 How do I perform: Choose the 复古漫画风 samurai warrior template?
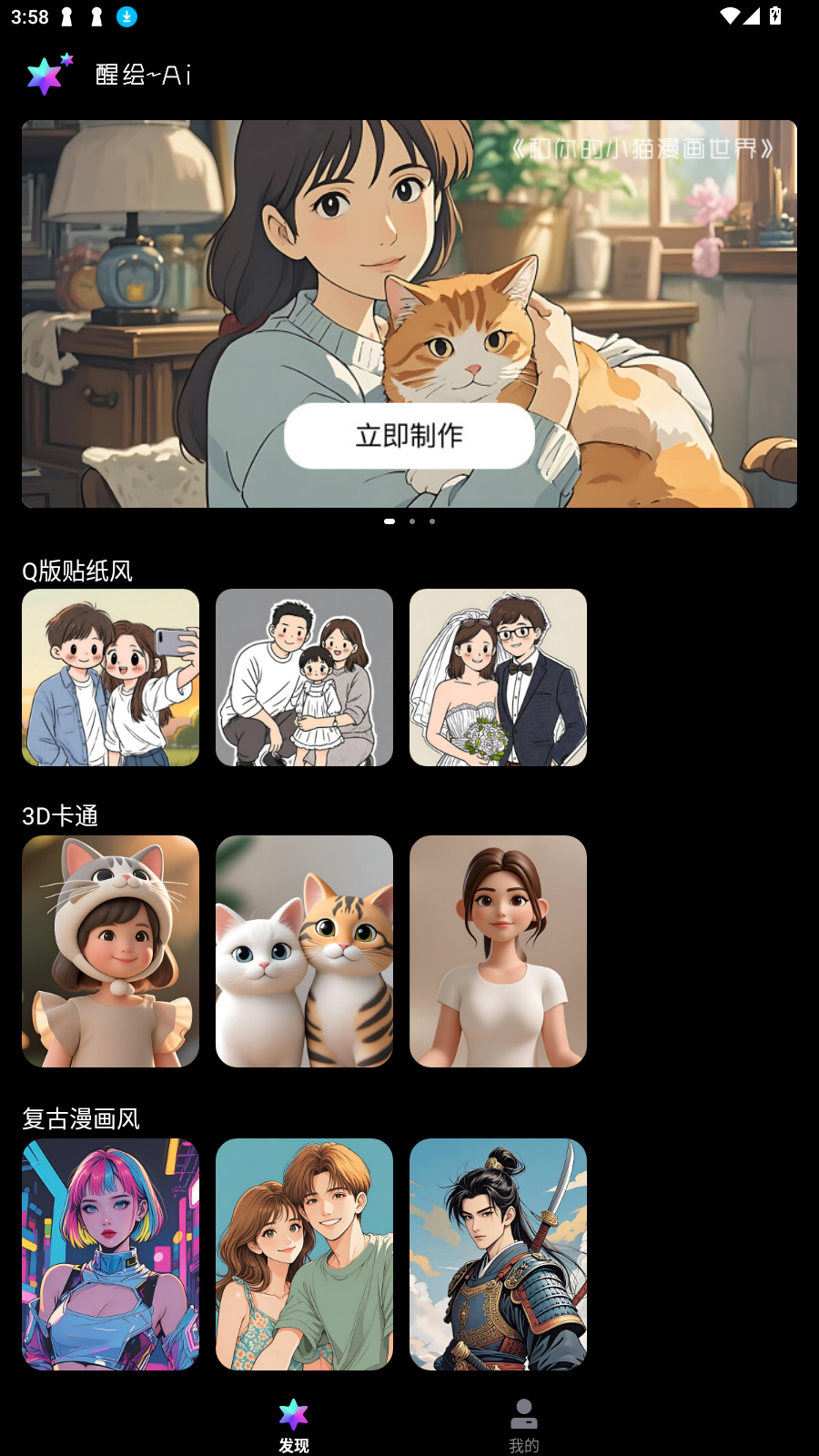[x=498, y=1254]
